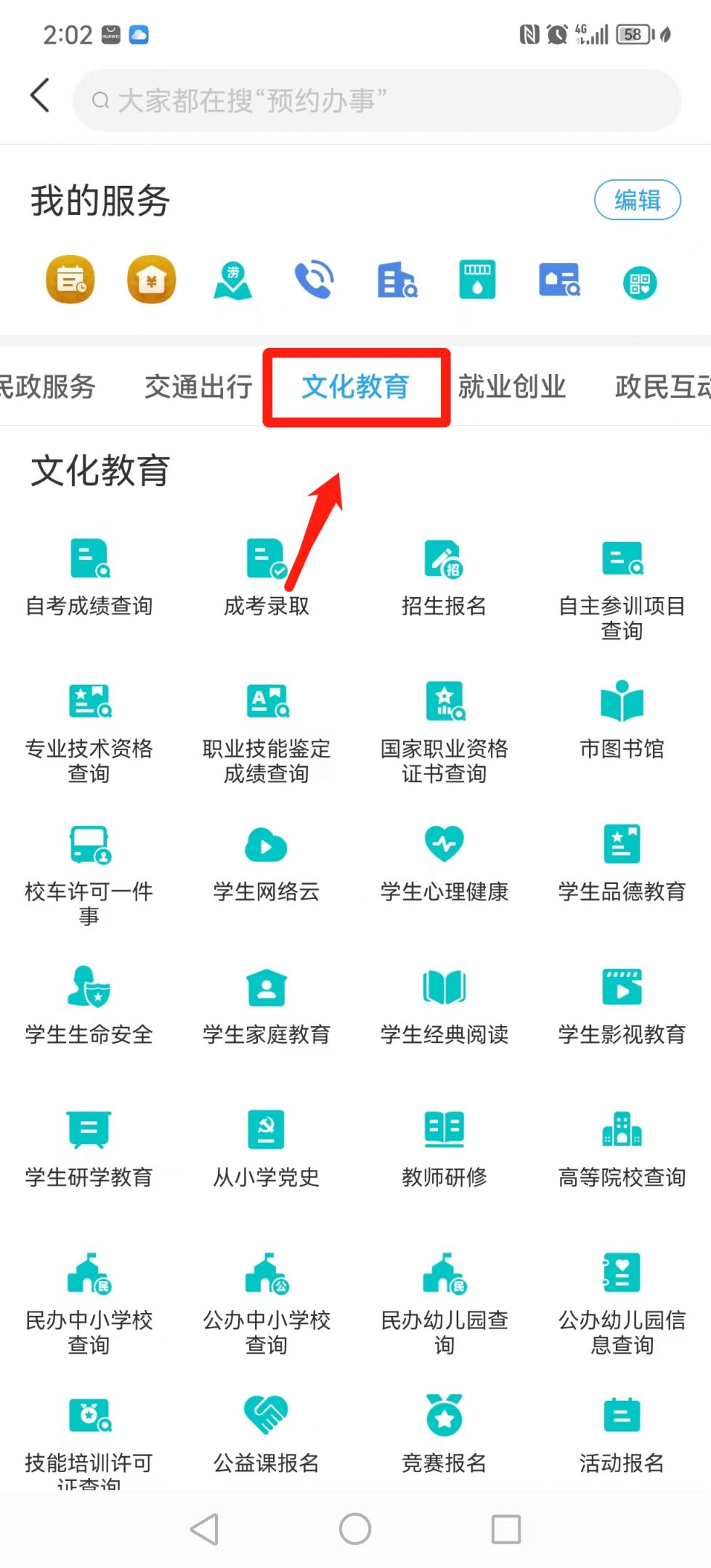The image size is (711, 1568).
Task: Tap the search box at the top
Action: (376, 100)
